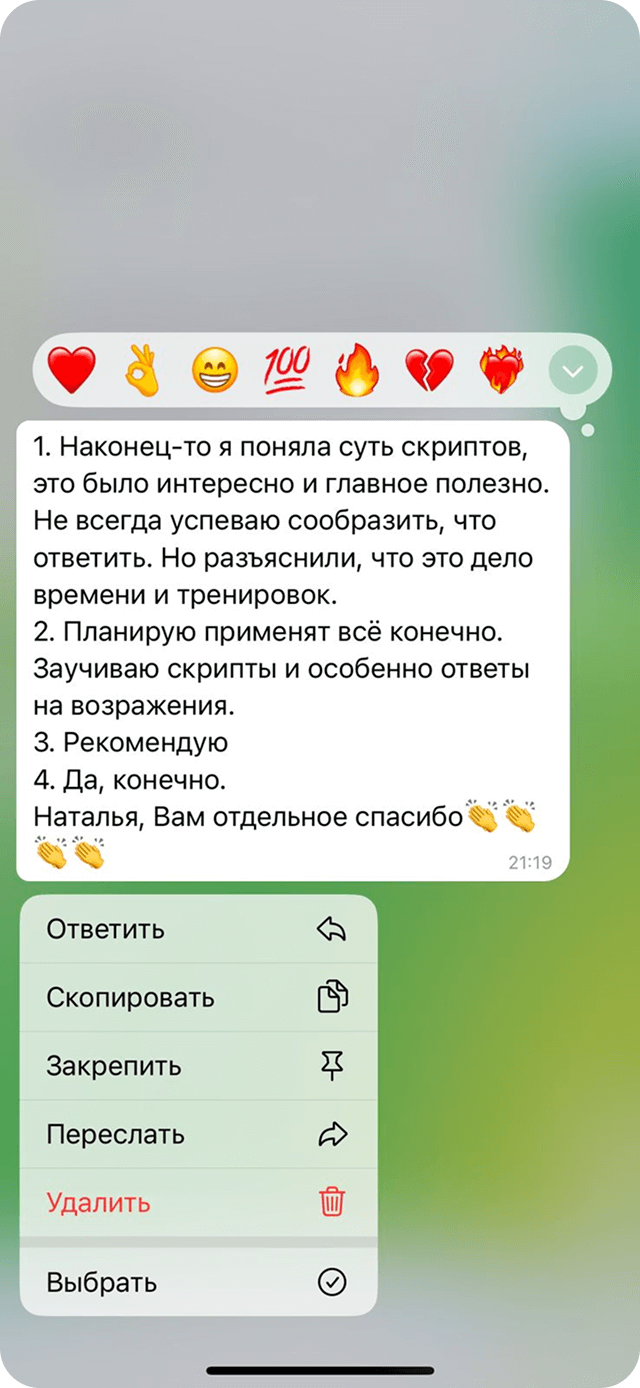
Task: Forward the message via Переслать
Action: click(x=198, y=1134)
